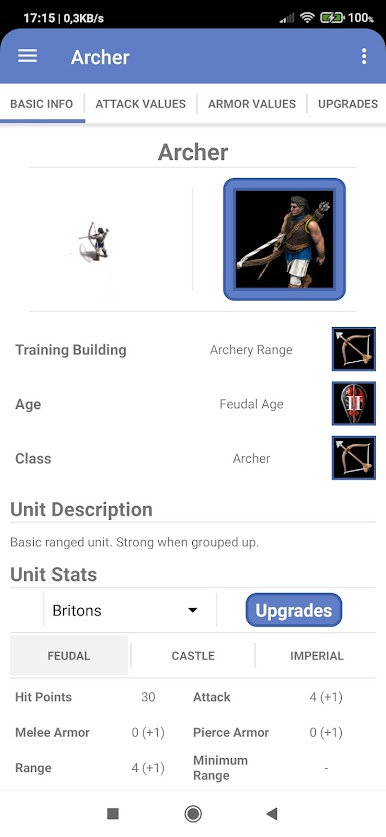Select the Basic Info tab
This screenshot has width=386, height=837.
click(x=42, y=104)
